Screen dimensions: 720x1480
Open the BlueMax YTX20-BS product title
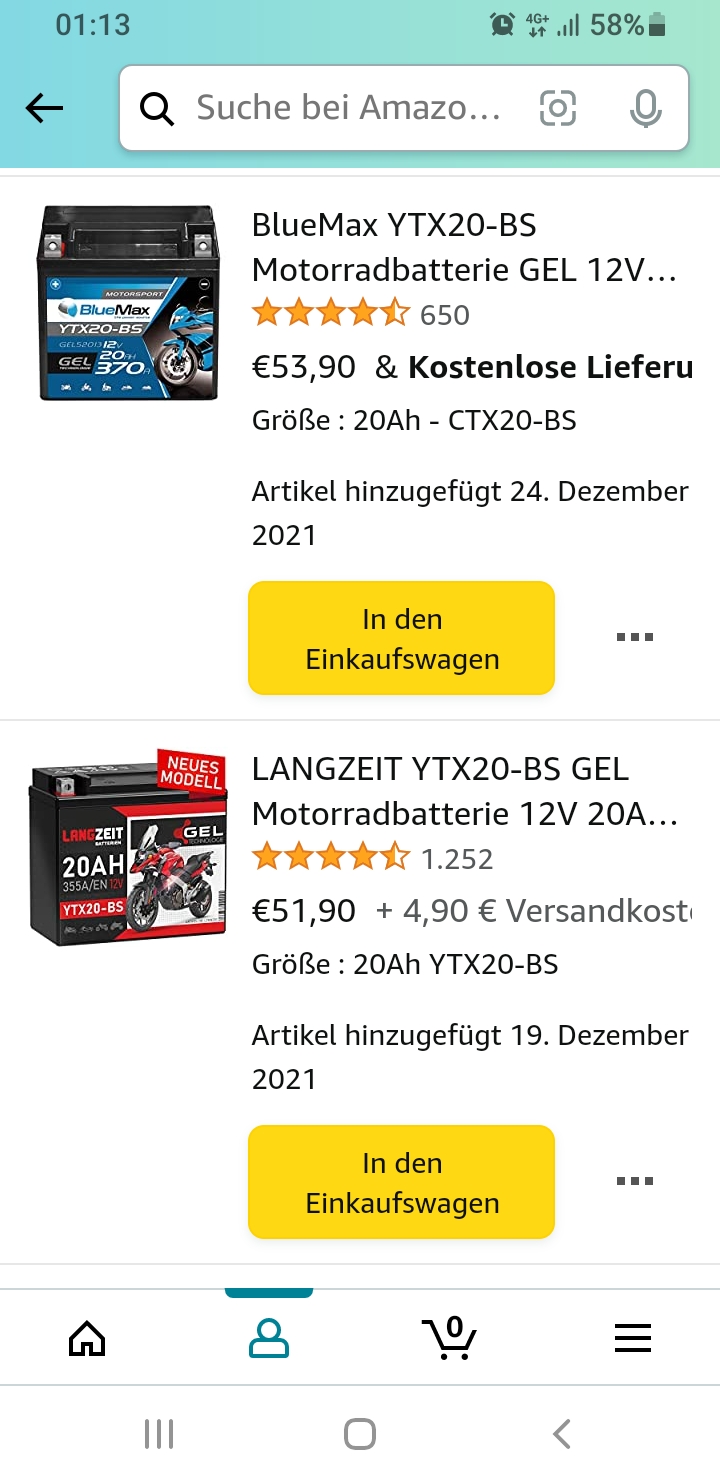(465, 247)
